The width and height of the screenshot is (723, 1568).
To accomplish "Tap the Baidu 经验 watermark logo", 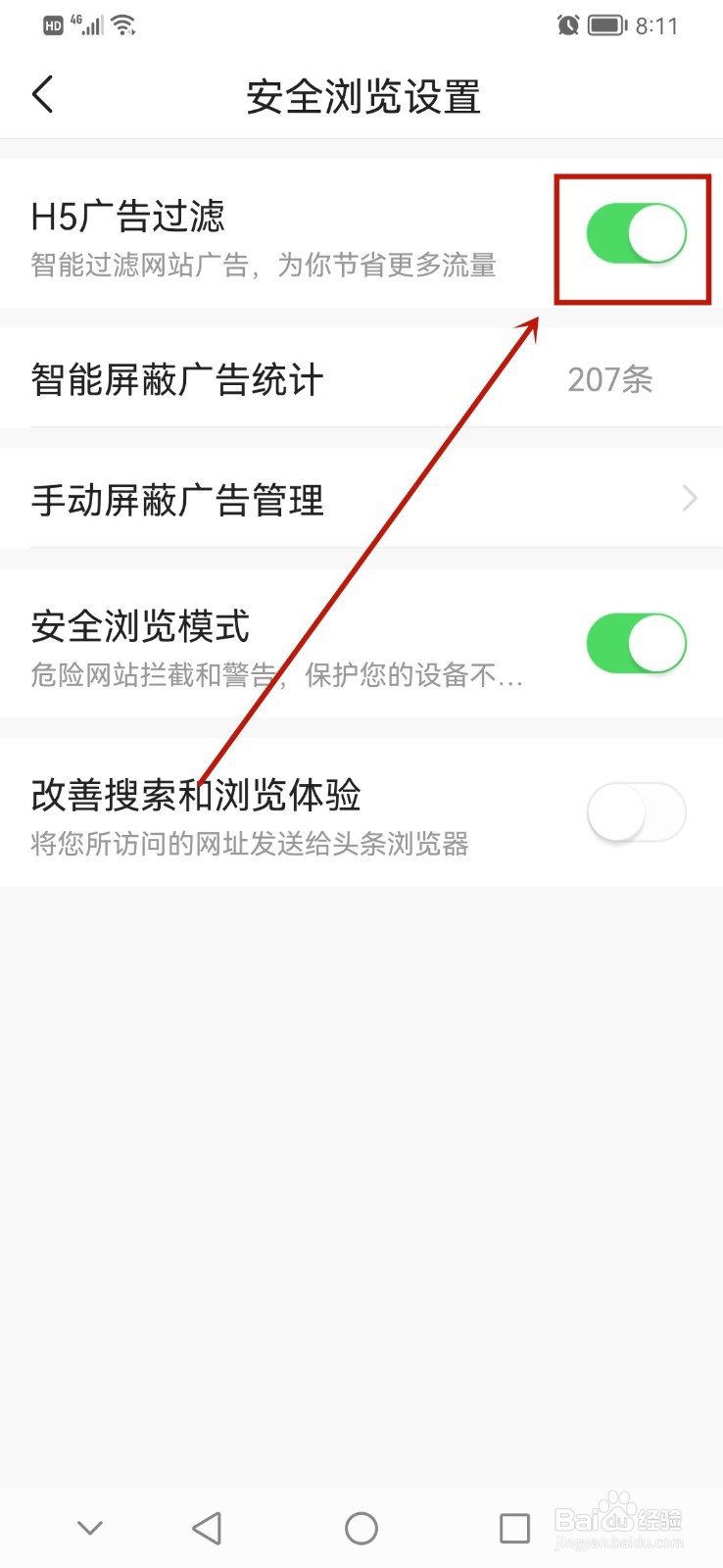I will pos(617,1519).
